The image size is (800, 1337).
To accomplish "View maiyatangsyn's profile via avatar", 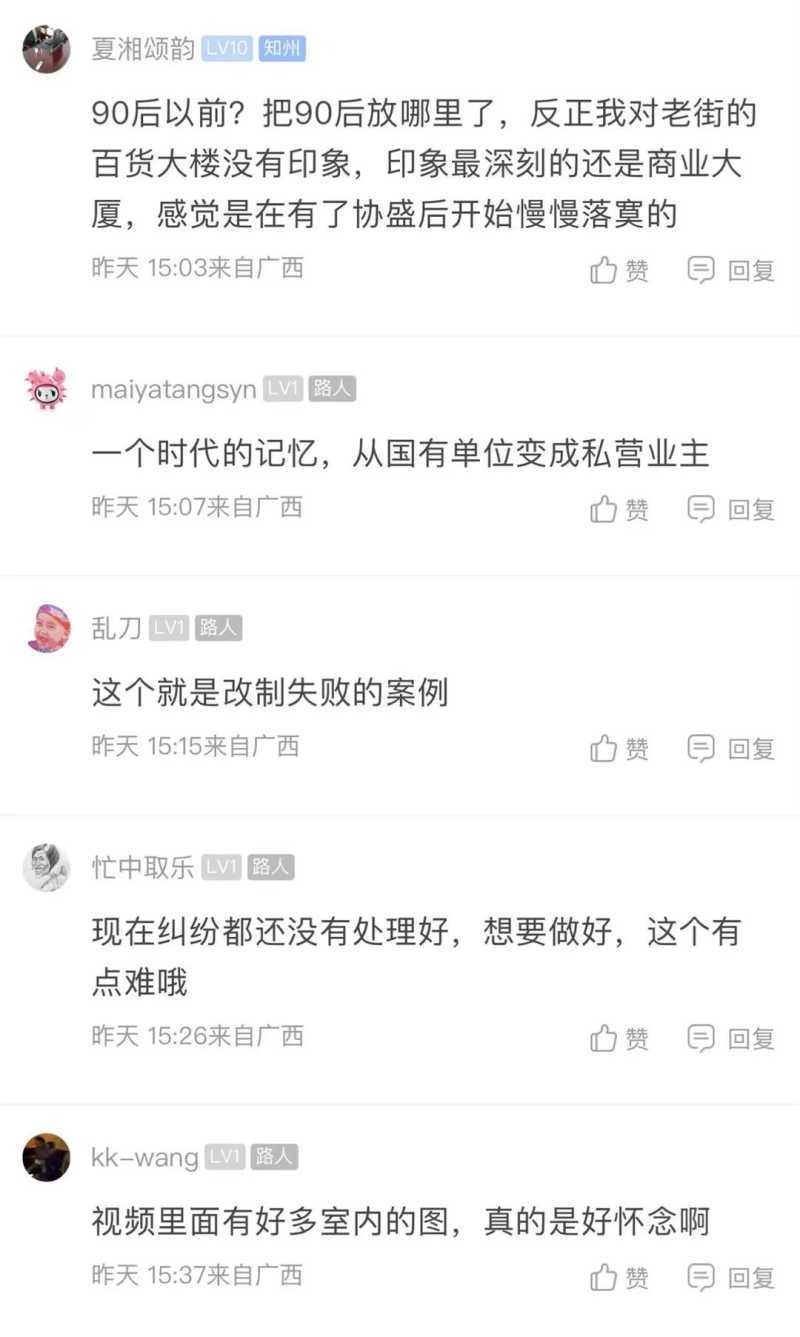I will point(46,389).
